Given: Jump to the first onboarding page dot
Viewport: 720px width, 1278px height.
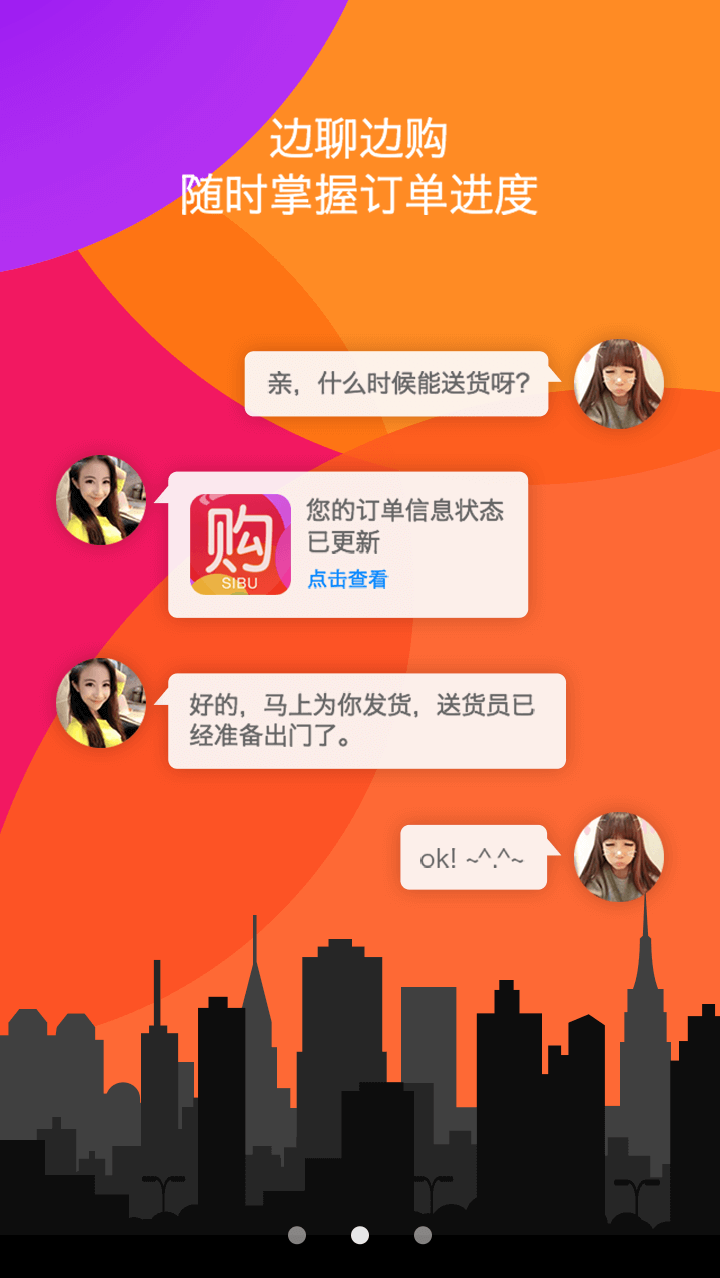Looking at the screenshot, I should pos(297,1235).
